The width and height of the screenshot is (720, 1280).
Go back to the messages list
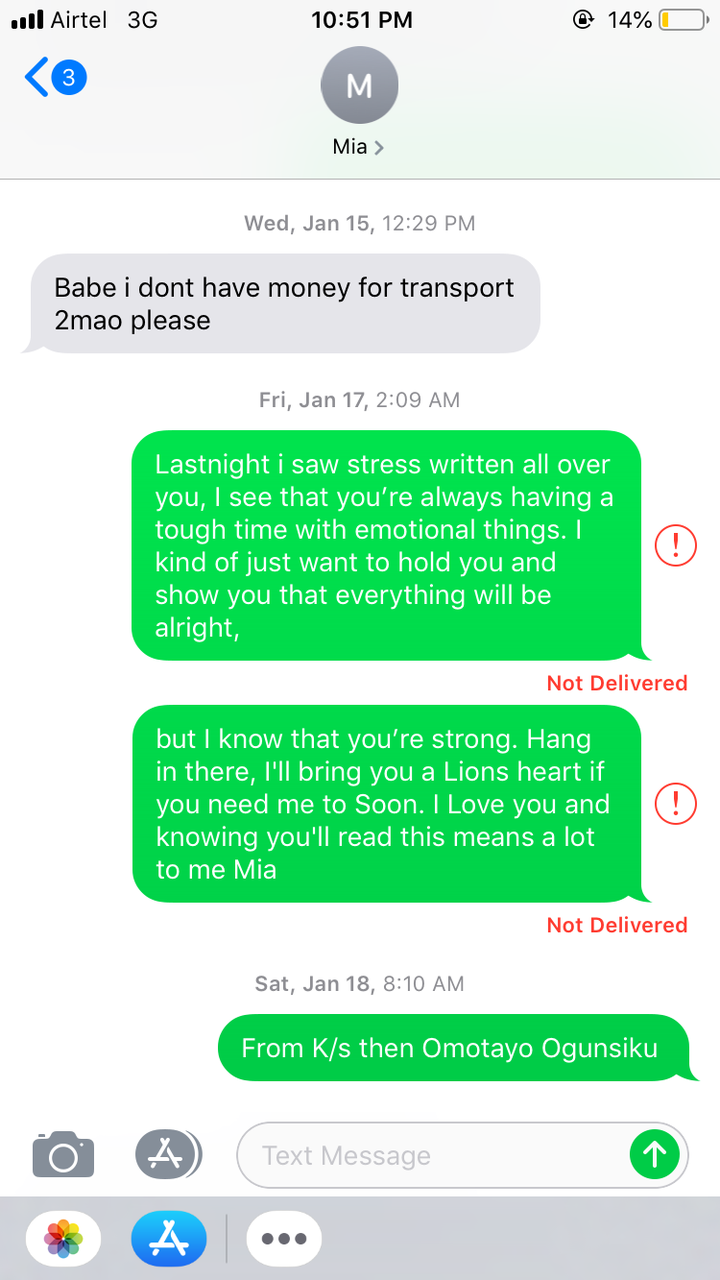click(x=52, y=78)
